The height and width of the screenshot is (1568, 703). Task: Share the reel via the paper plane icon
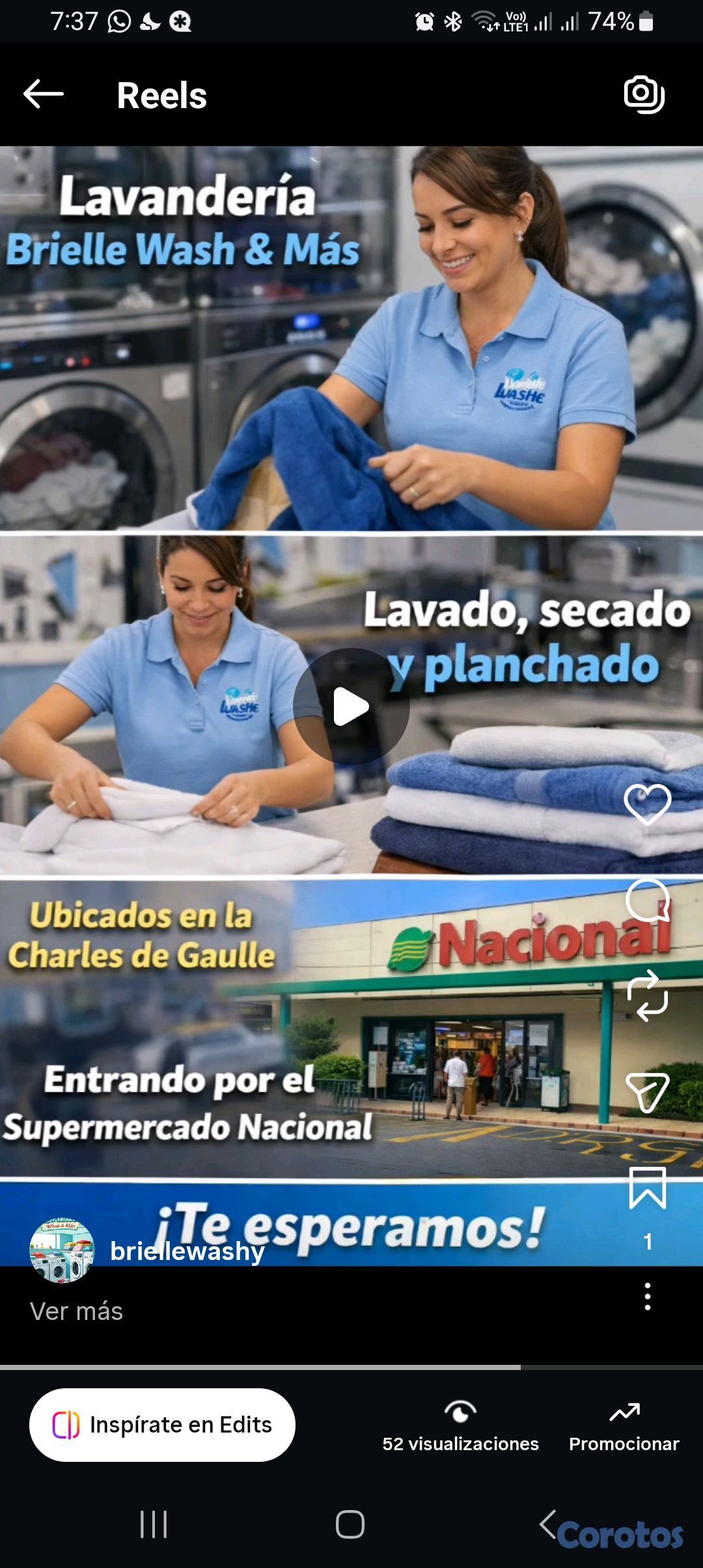coord(647,1092)
